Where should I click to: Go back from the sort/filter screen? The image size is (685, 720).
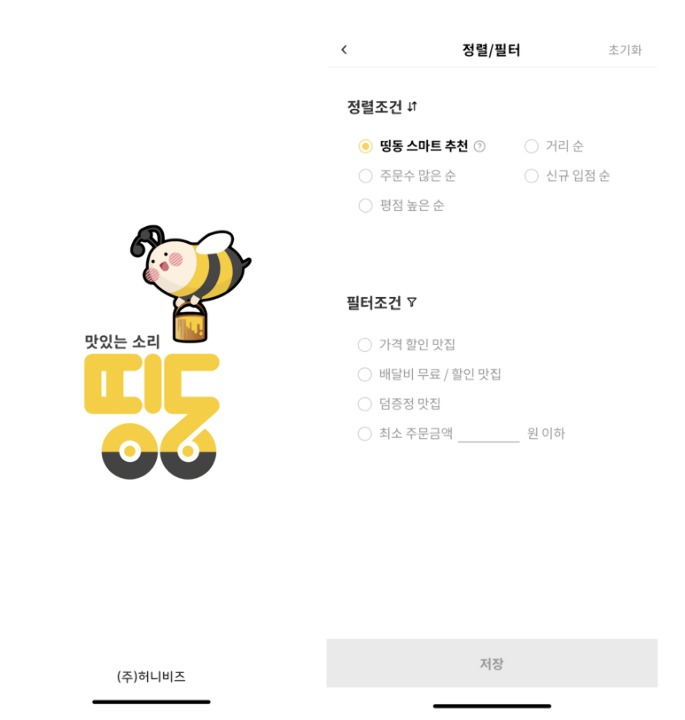[344, 50]
